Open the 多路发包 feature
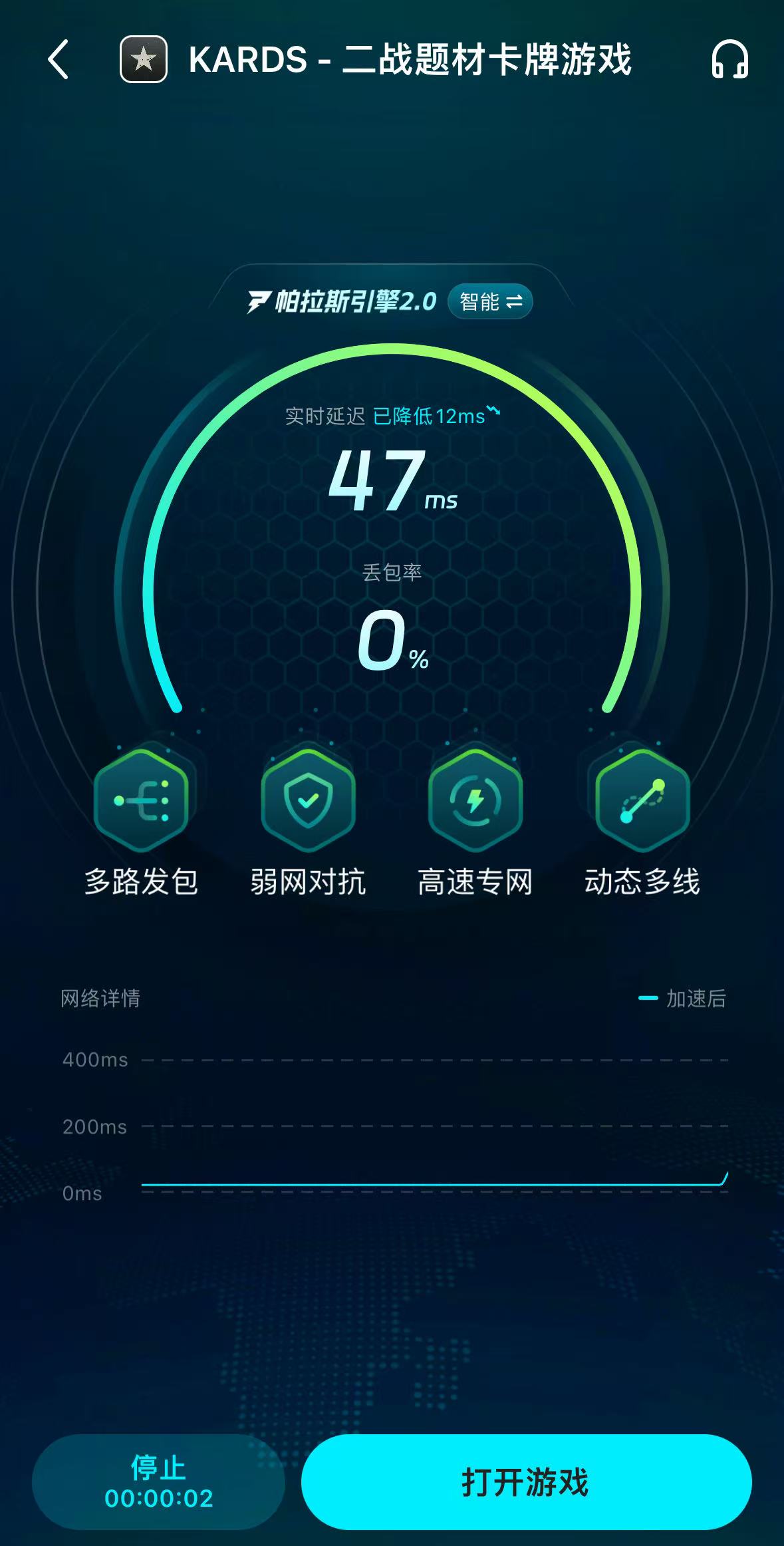Image resolution: width=784 pixels, height=1546 pixels. click(x=141, y=821)
